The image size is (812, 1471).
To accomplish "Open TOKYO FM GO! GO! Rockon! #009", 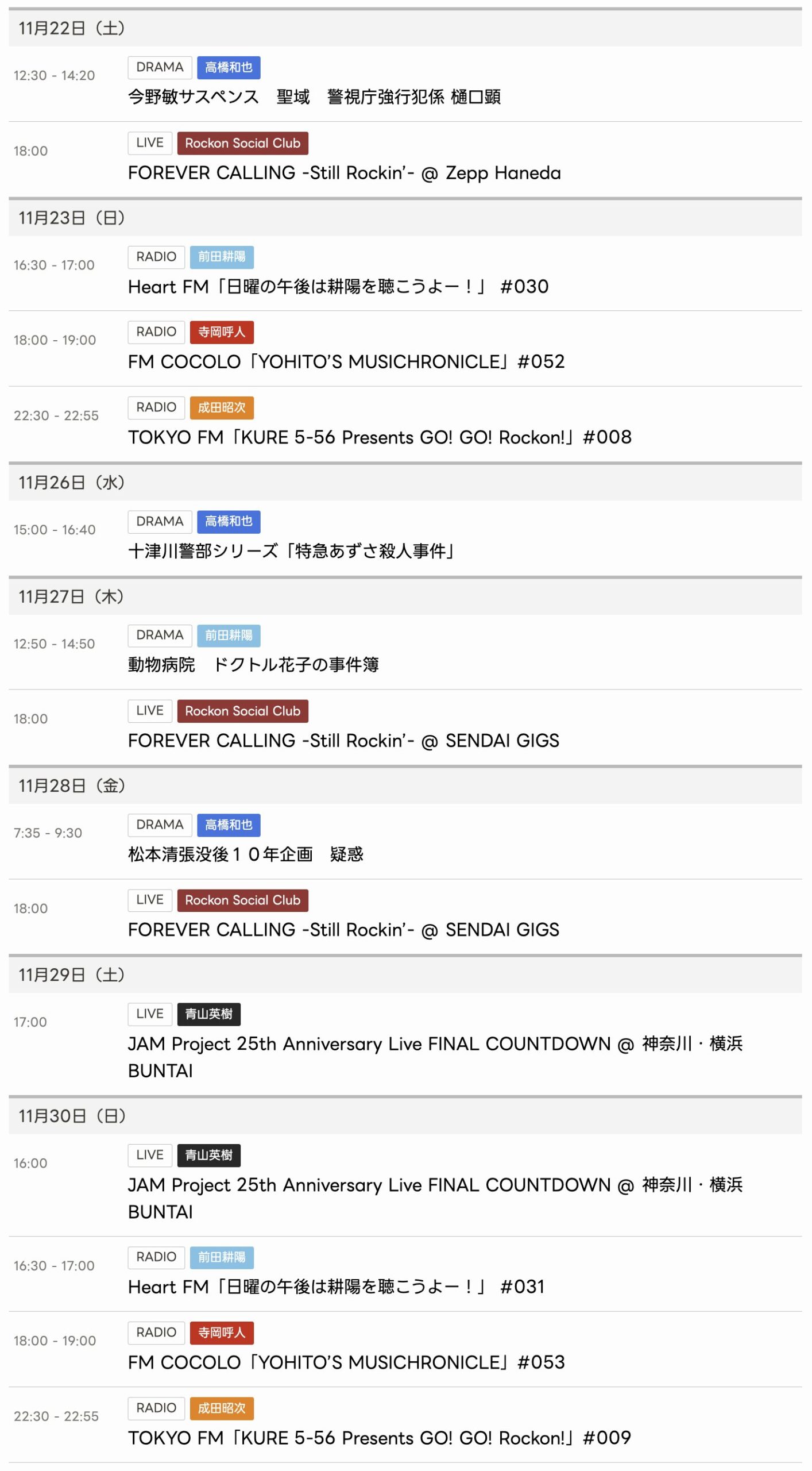I will click(380, 1438).
